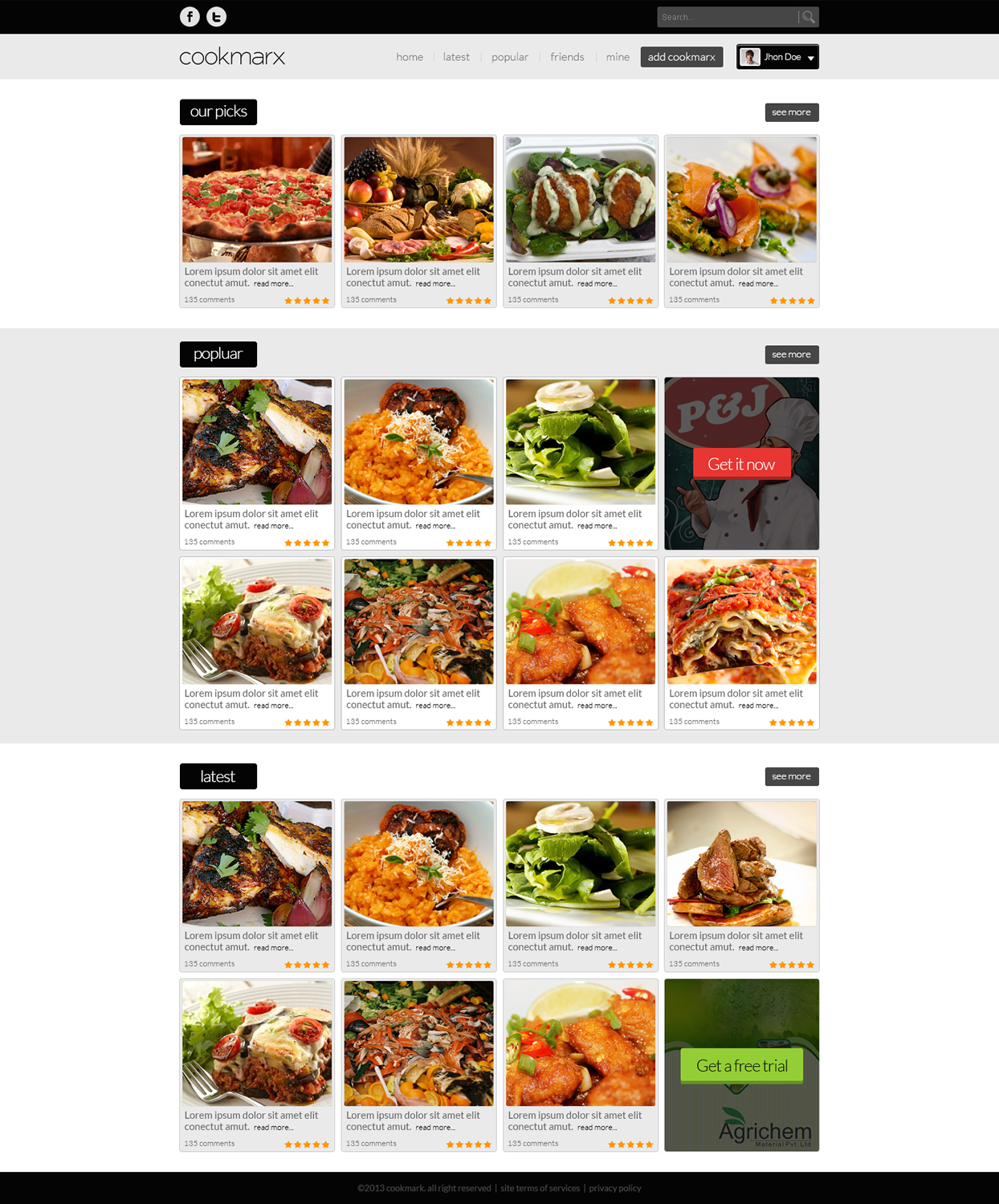Open the friends nav link
The image size is (999, 1204).
(567, 57)
